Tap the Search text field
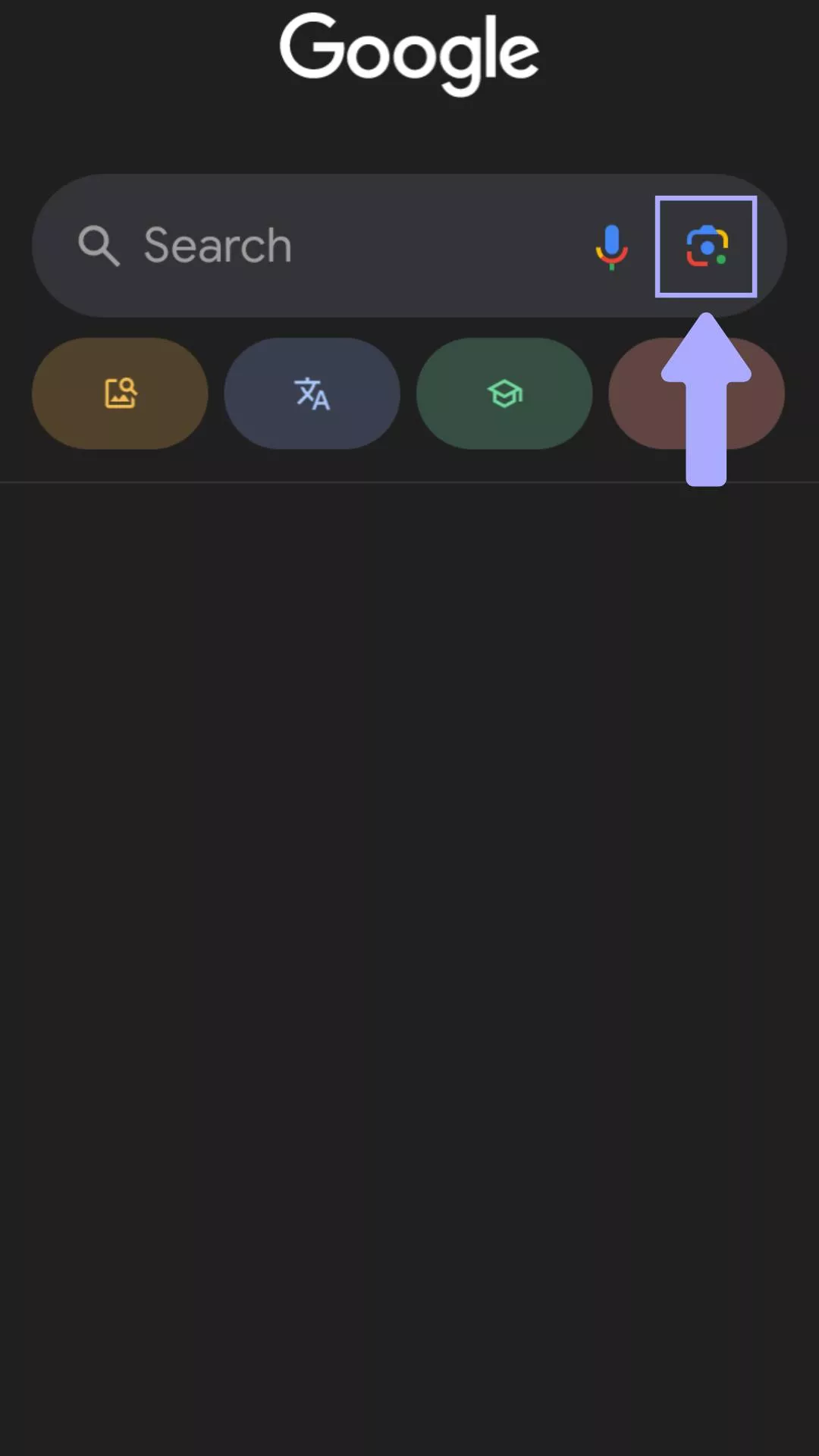The image size is (819, 1456). [318, 246]
